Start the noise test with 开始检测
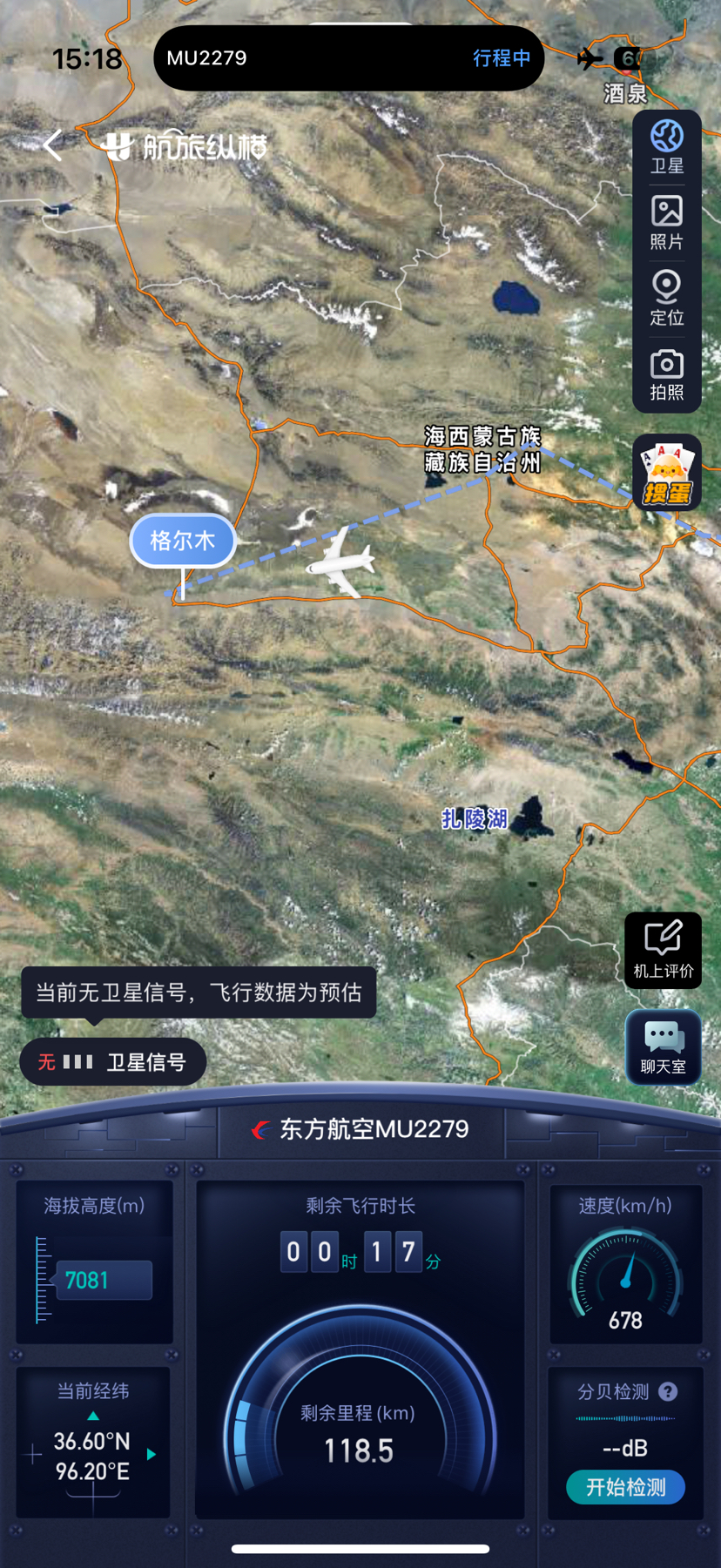The height and width of the screenshot is (1568, 721). (625, 1487)
